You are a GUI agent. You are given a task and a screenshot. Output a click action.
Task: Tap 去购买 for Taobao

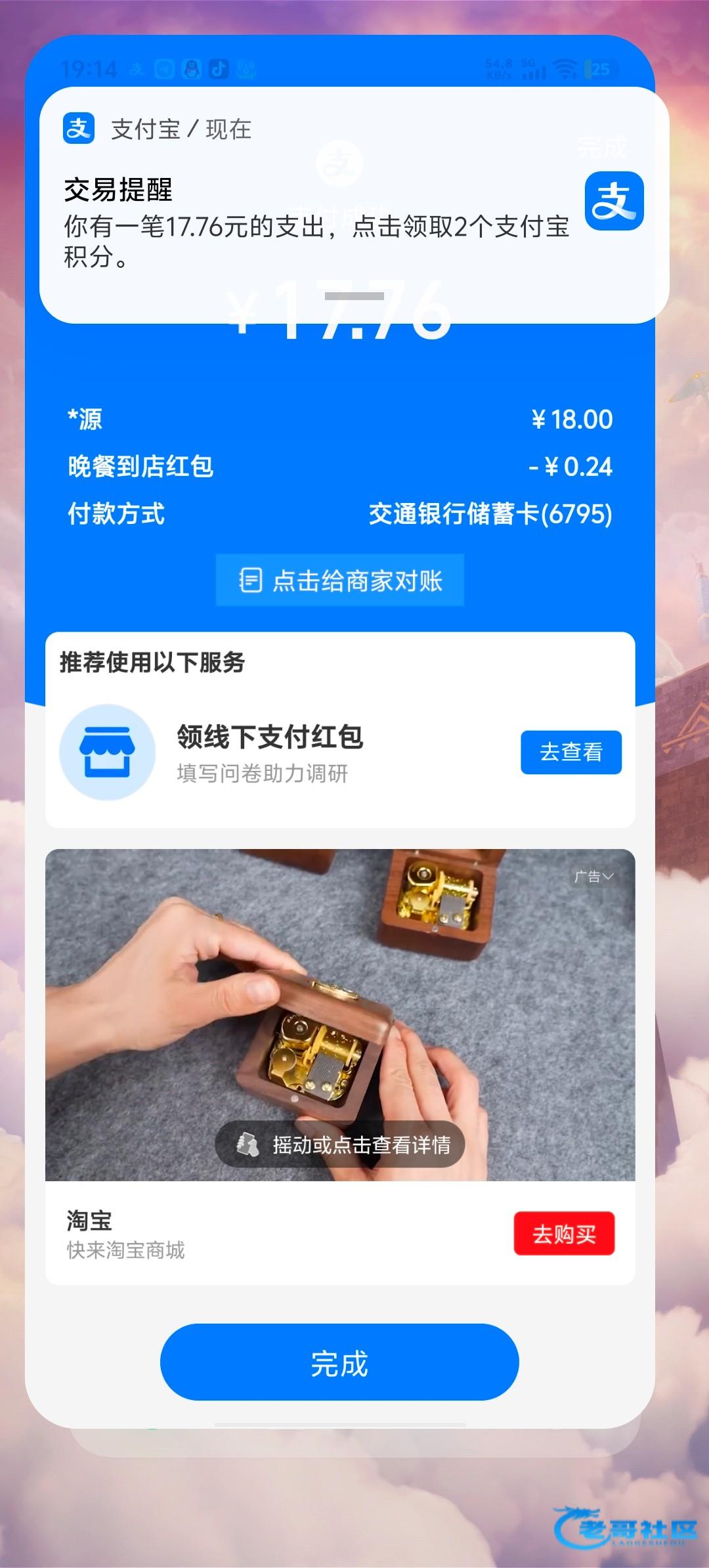tap(563, 1234)
